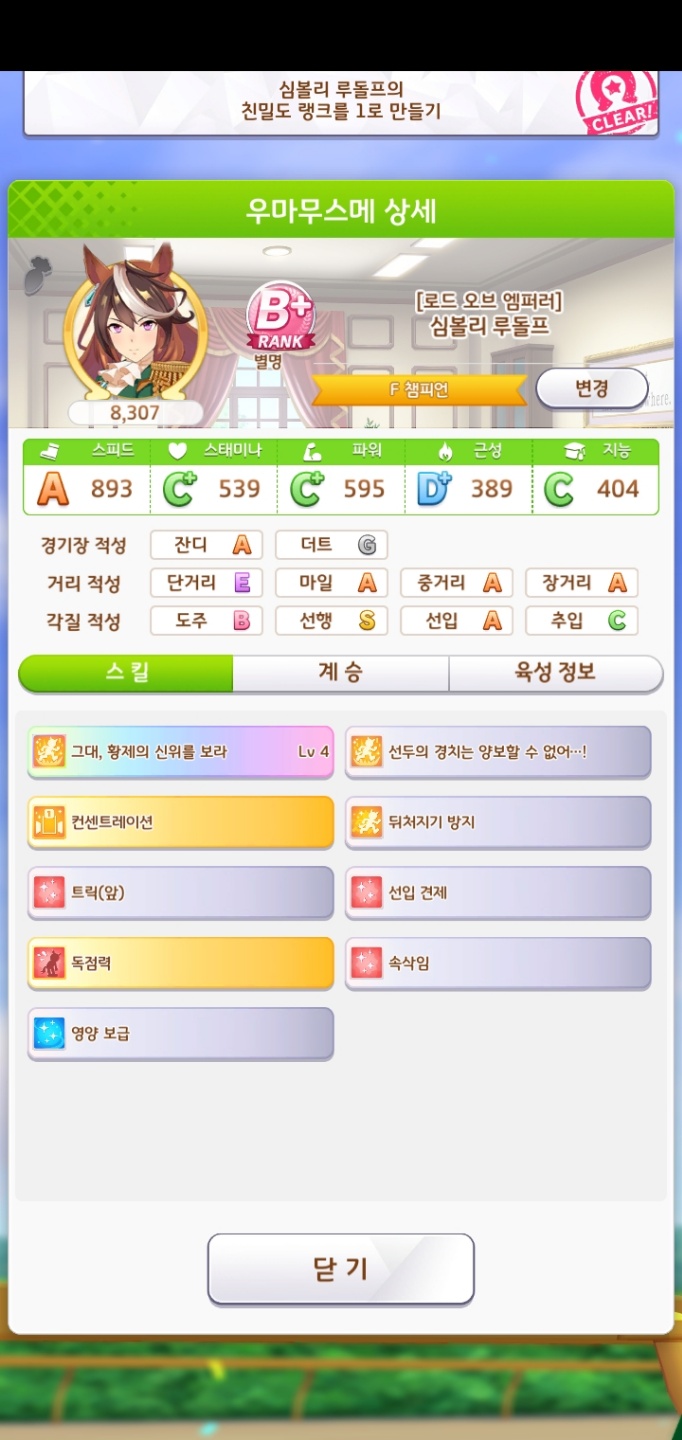Open the 컨센트레이션 skill details
The height and width of the screenshot is (1440, 682).
click(180, 822)
